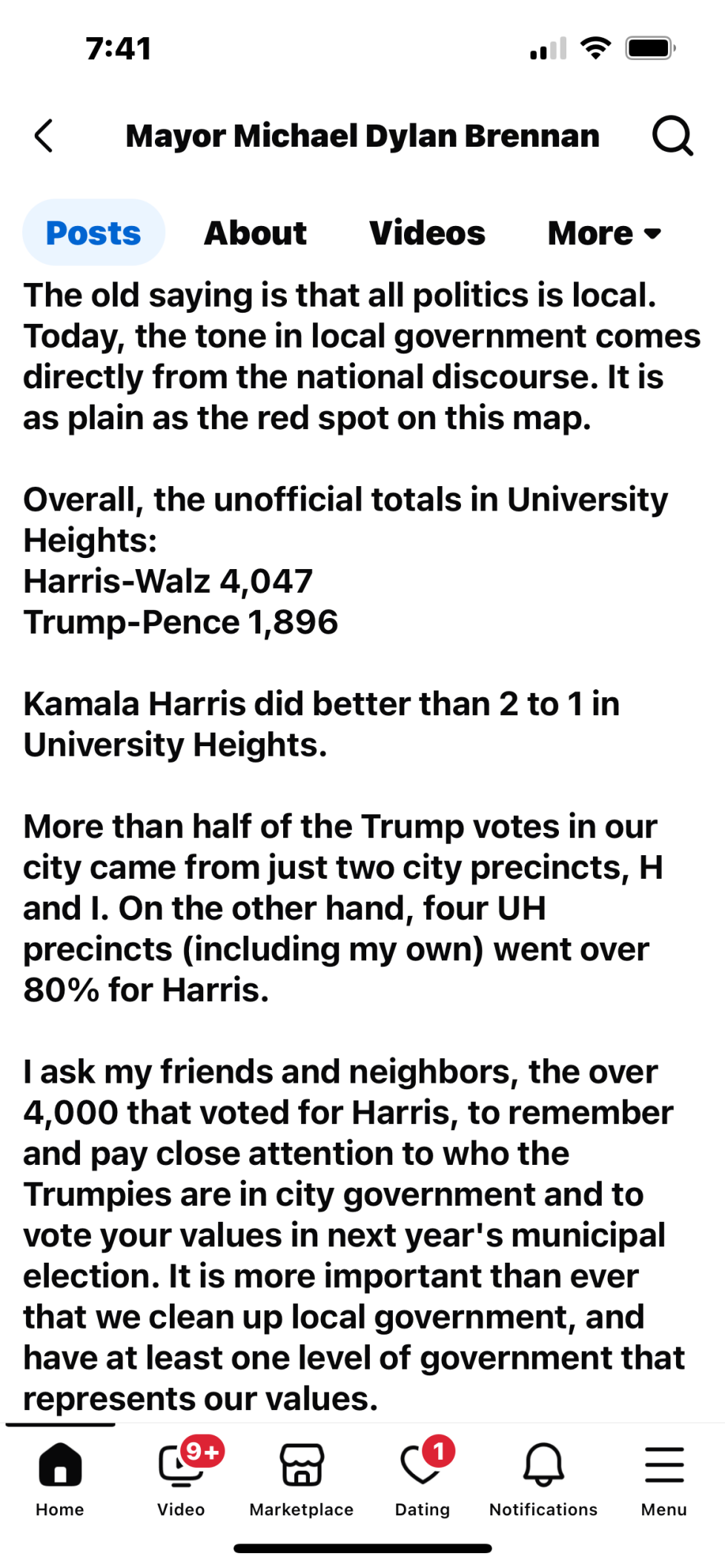Go back using the top-left arrow
725x1568 pixels.
coord(44,136)
